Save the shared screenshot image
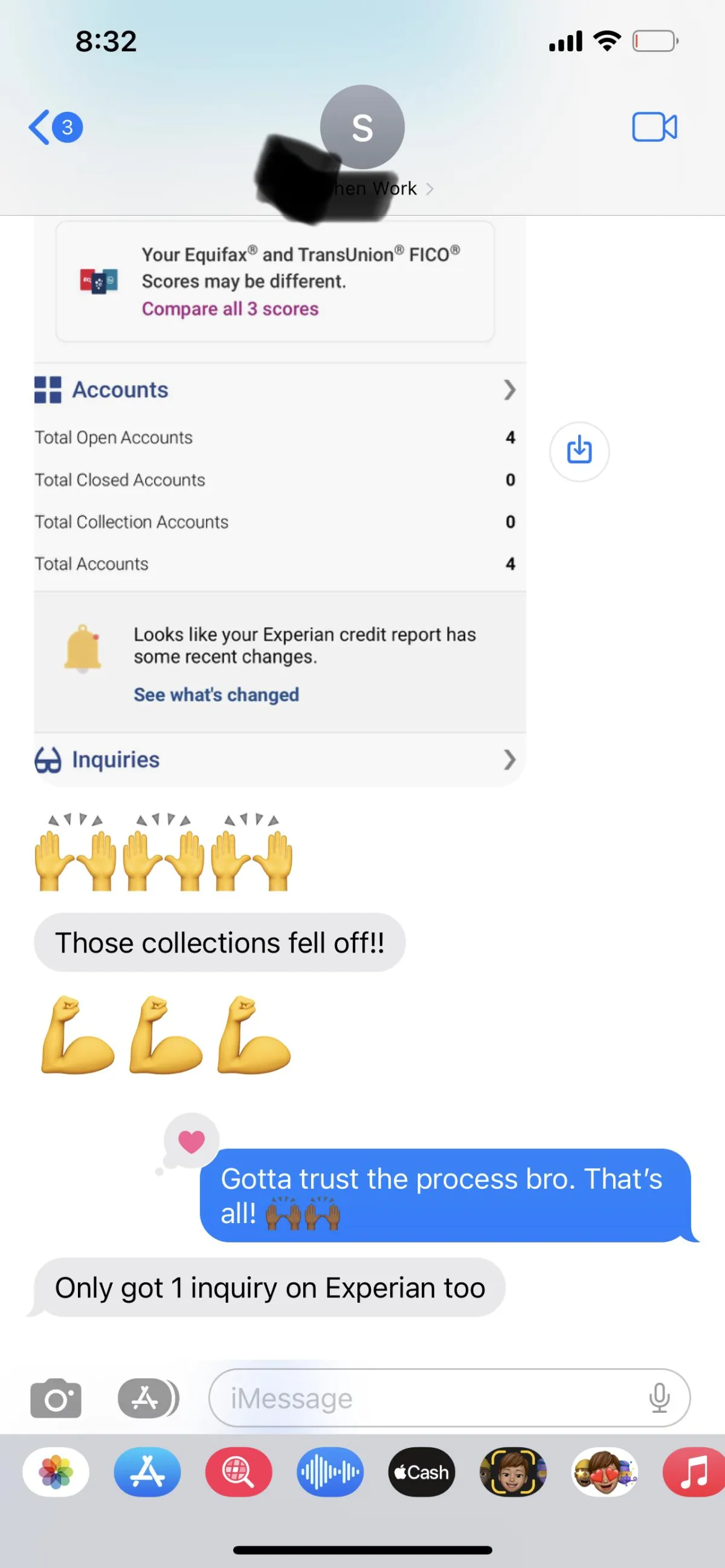The height and width of the screenshot is (1568, 725). click(x=578, y=451)
